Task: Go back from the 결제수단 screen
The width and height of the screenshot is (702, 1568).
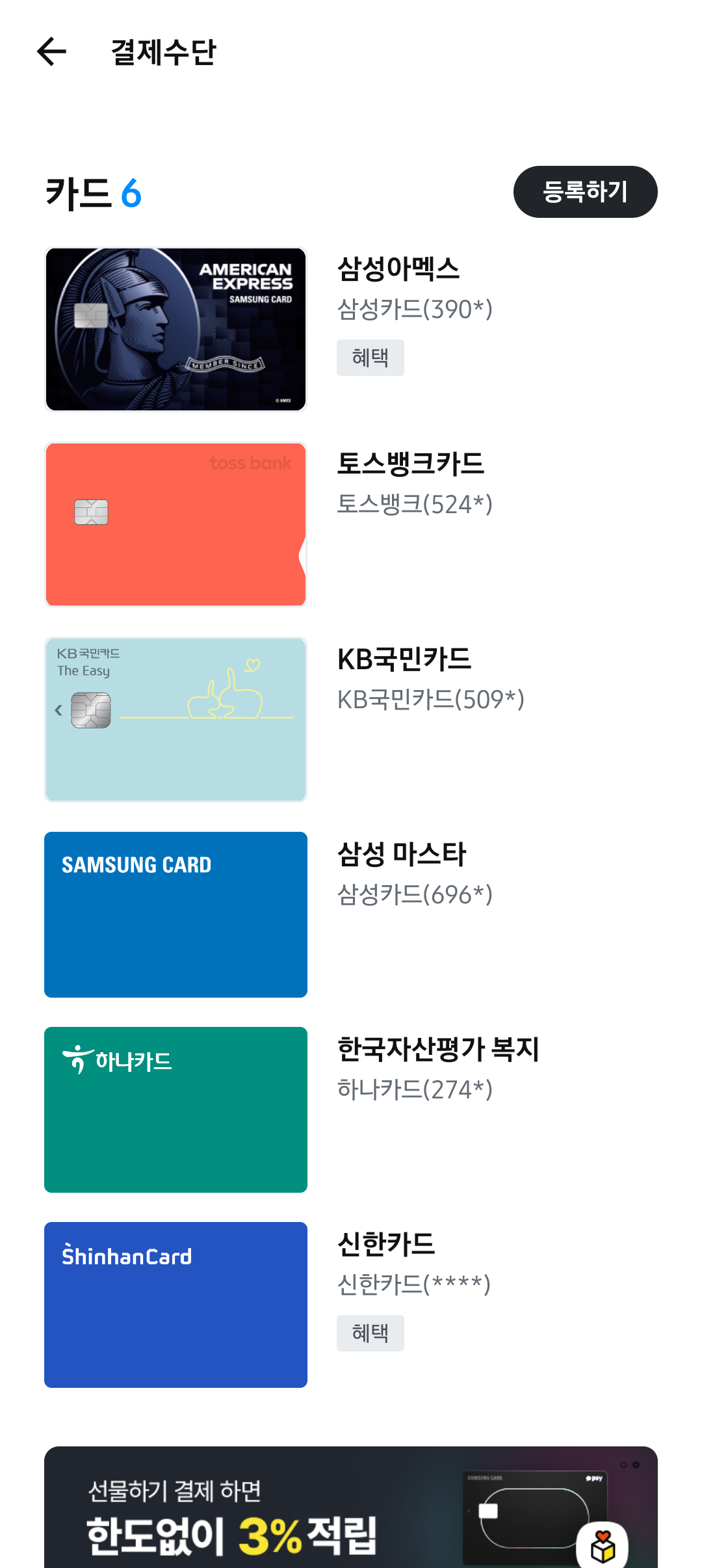Action: 52,52
